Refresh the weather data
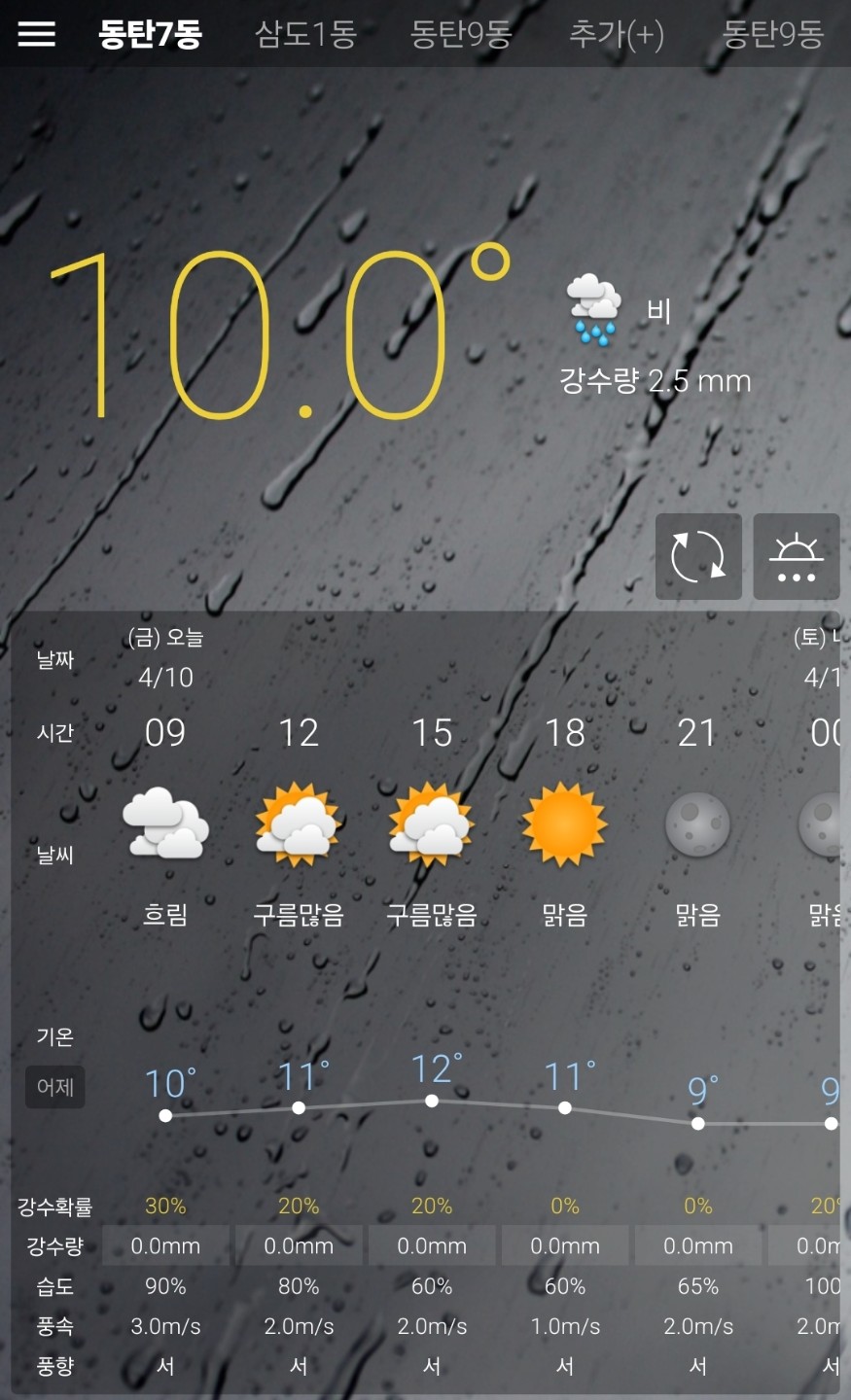 tap(698, 556)
